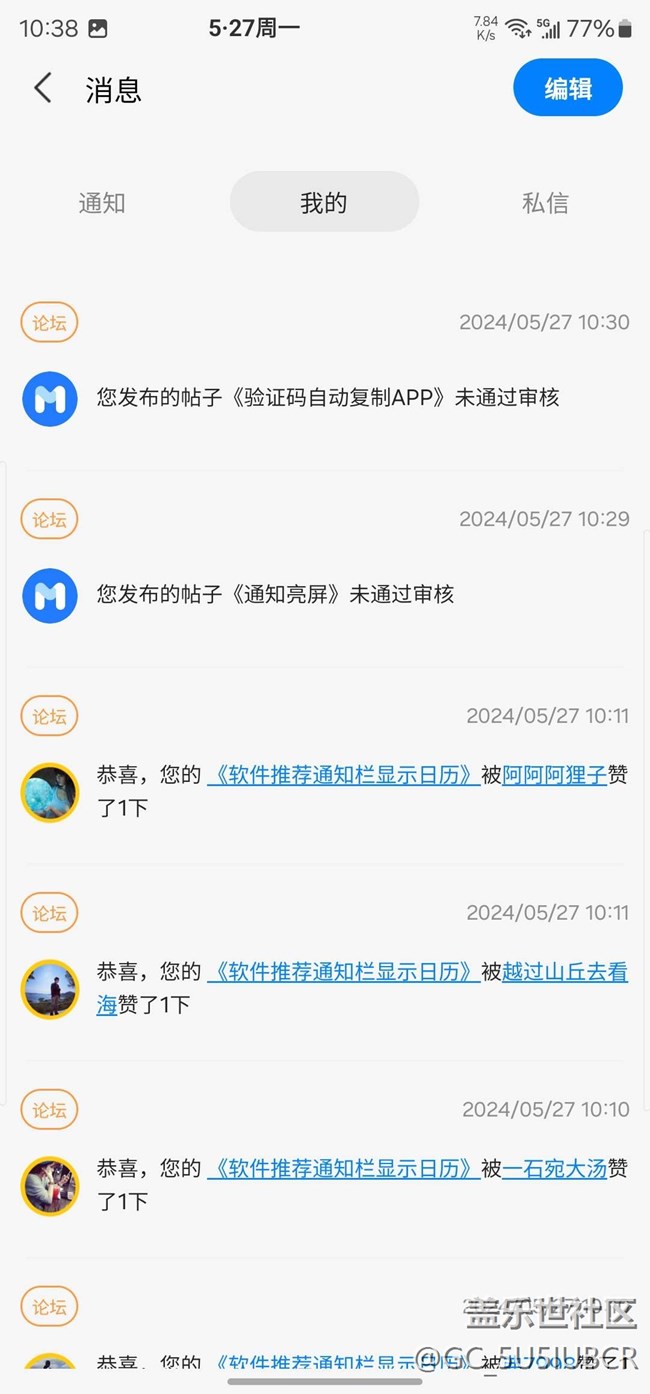
Task: Go back from the 消息 page
Action: [x=42, y=88]
